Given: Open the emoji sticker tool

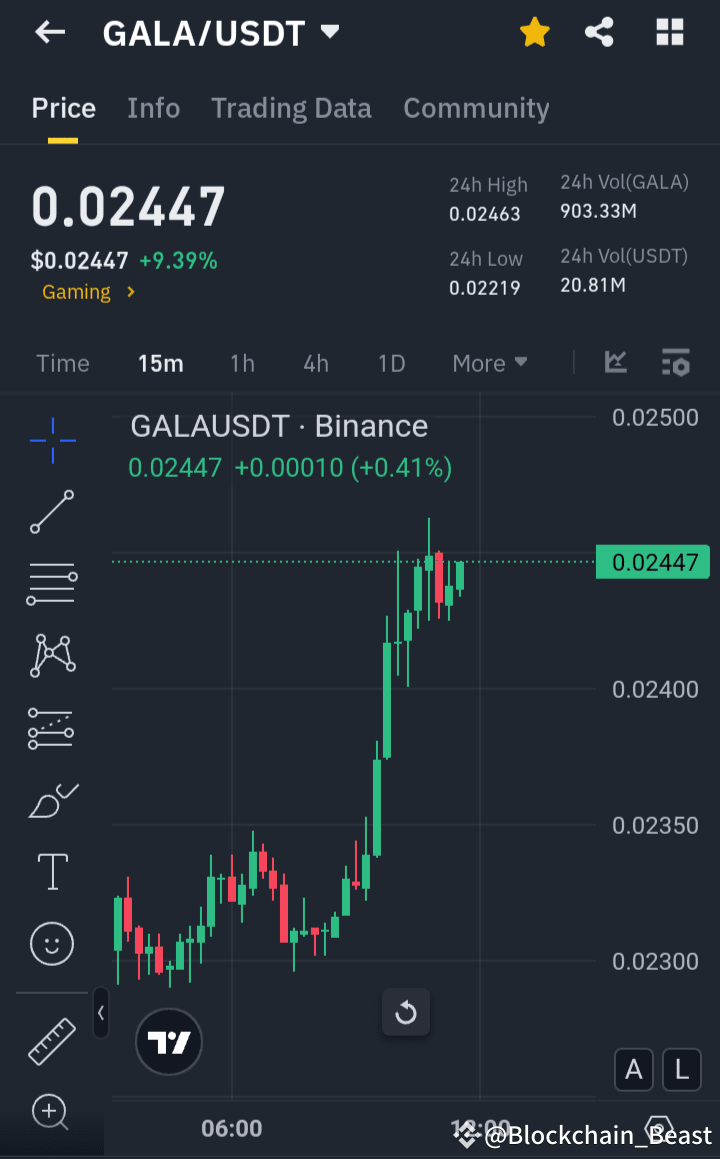Looking at the screenshot, I should click(51, 943).
